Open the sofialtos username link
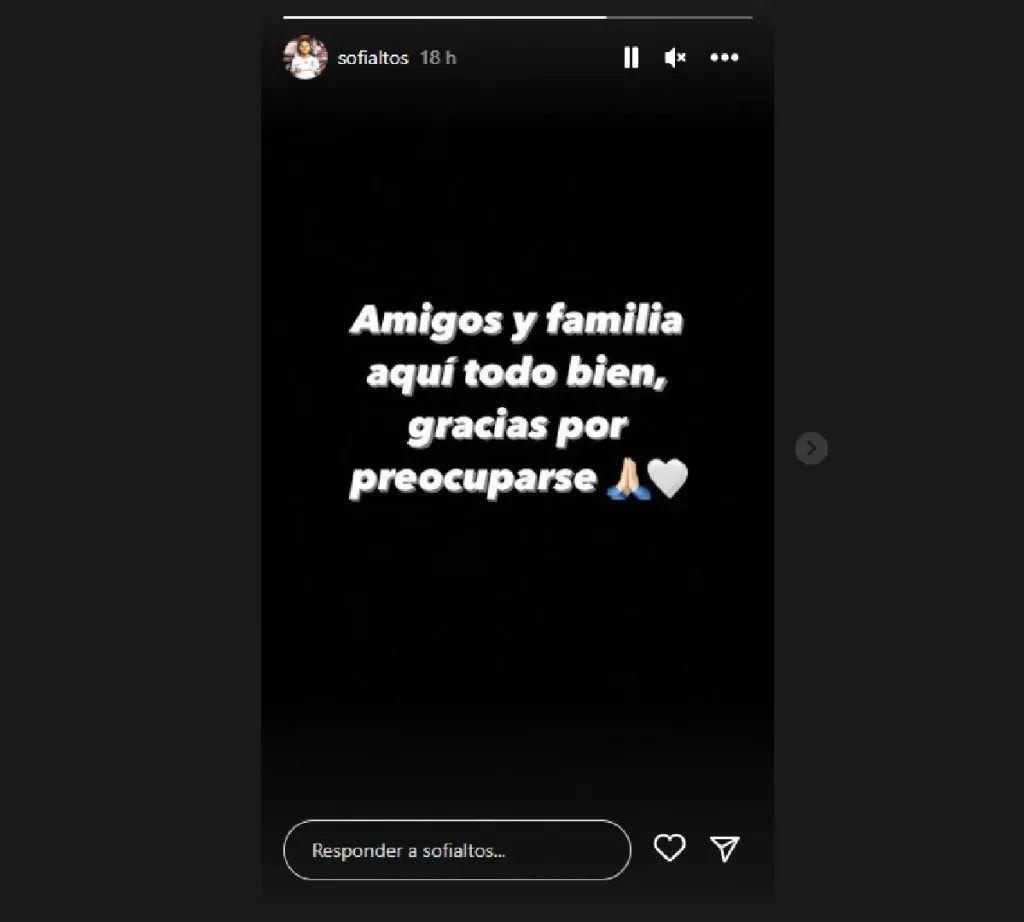The width and height of the screenshot is (1024, 922). coord(373,58)
